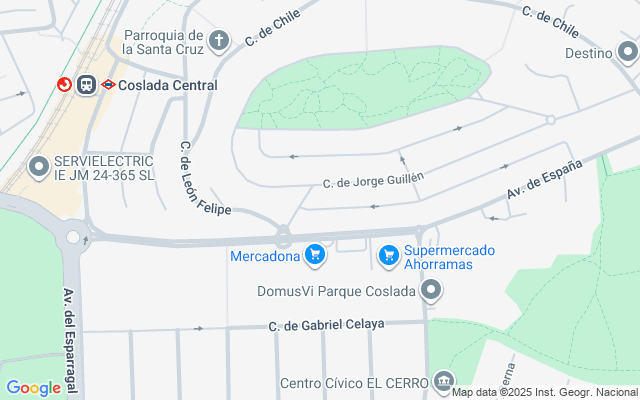Select the Coslada Central station icon
This screenshot has height=400, width=640.
click(87, 85)
